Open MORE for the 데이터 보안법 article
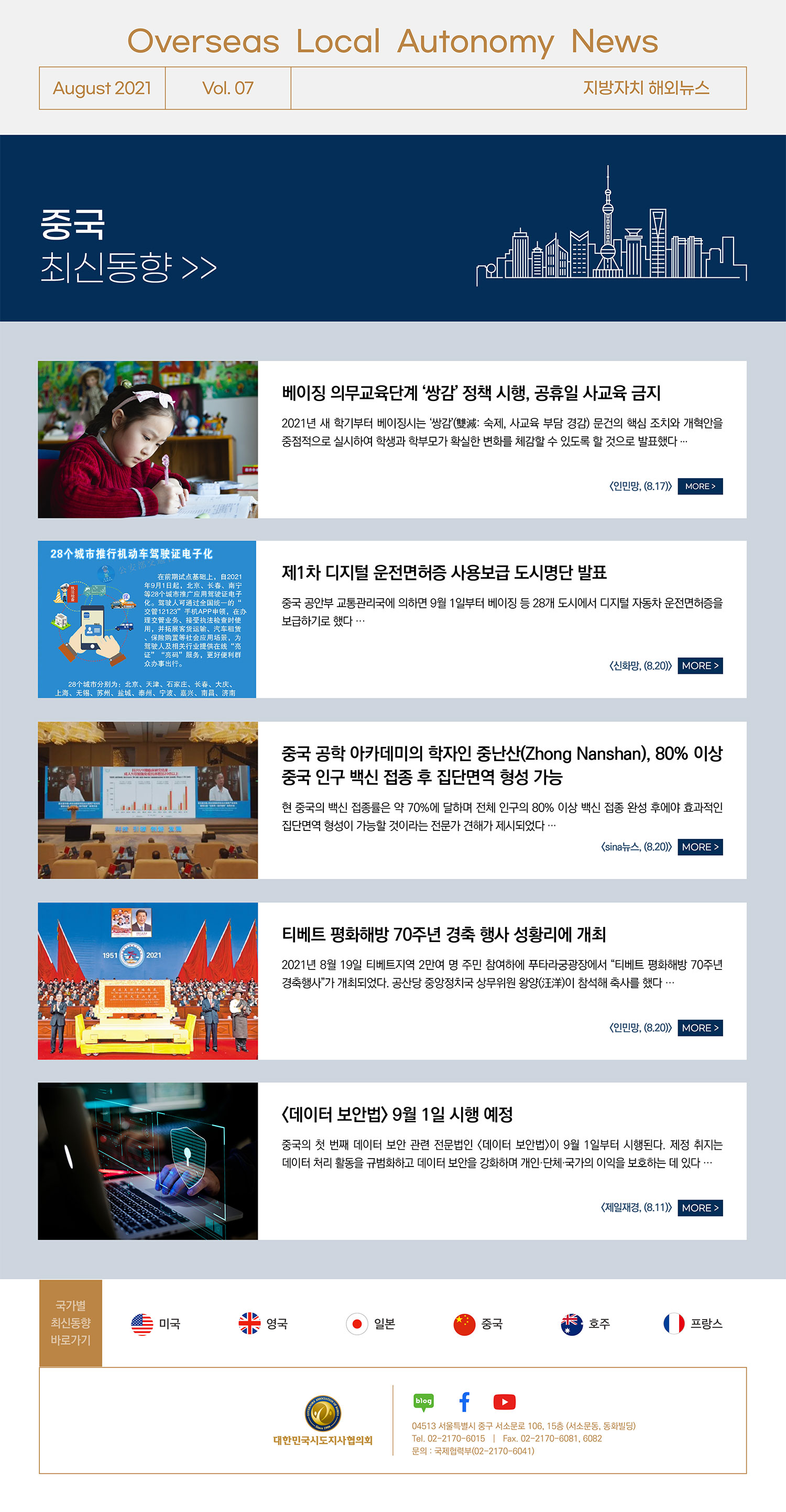 pyautogui.click(x=700, y=1207)
